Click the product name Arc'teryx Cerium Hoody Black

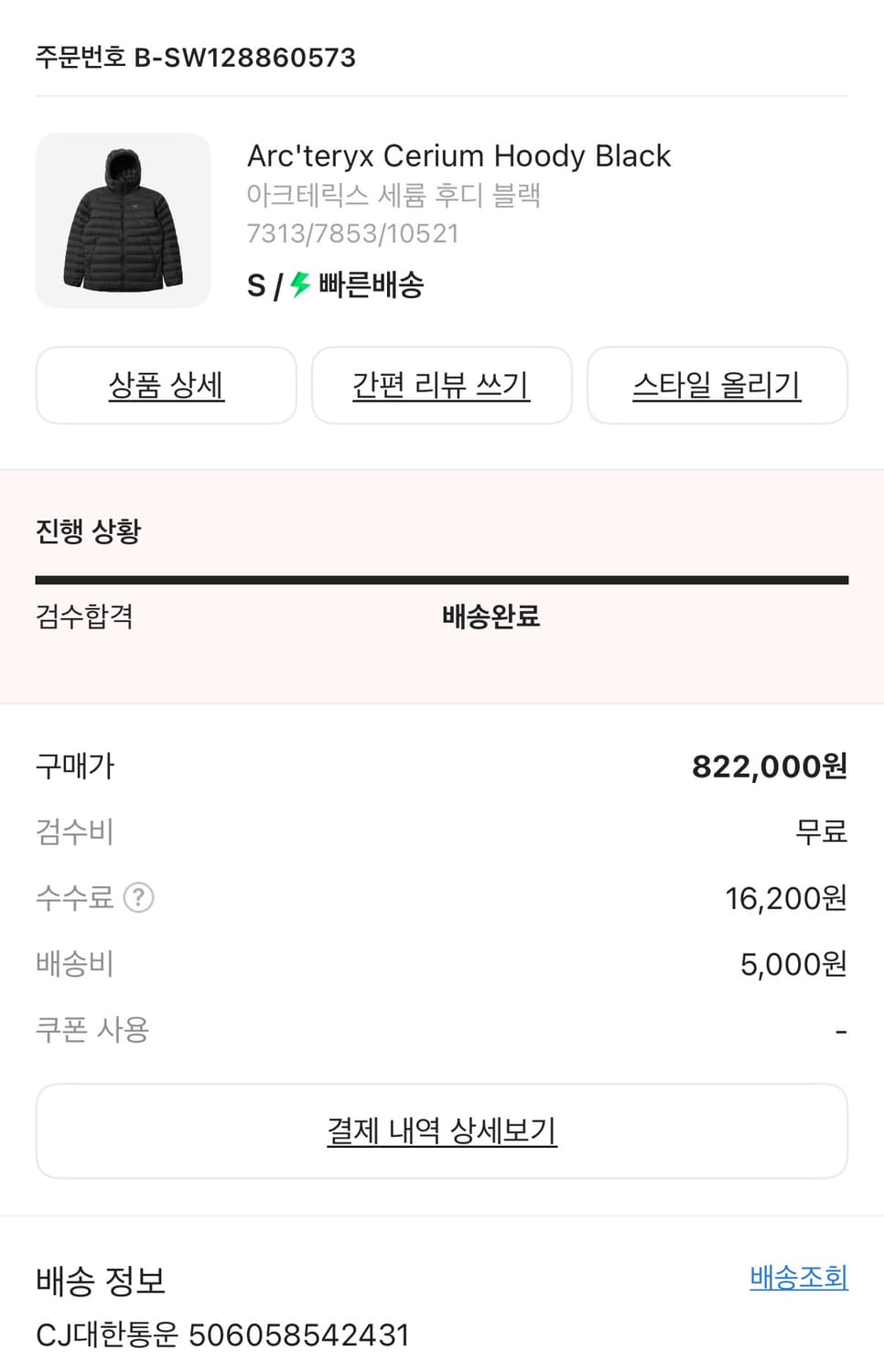(x=458, y=155)
